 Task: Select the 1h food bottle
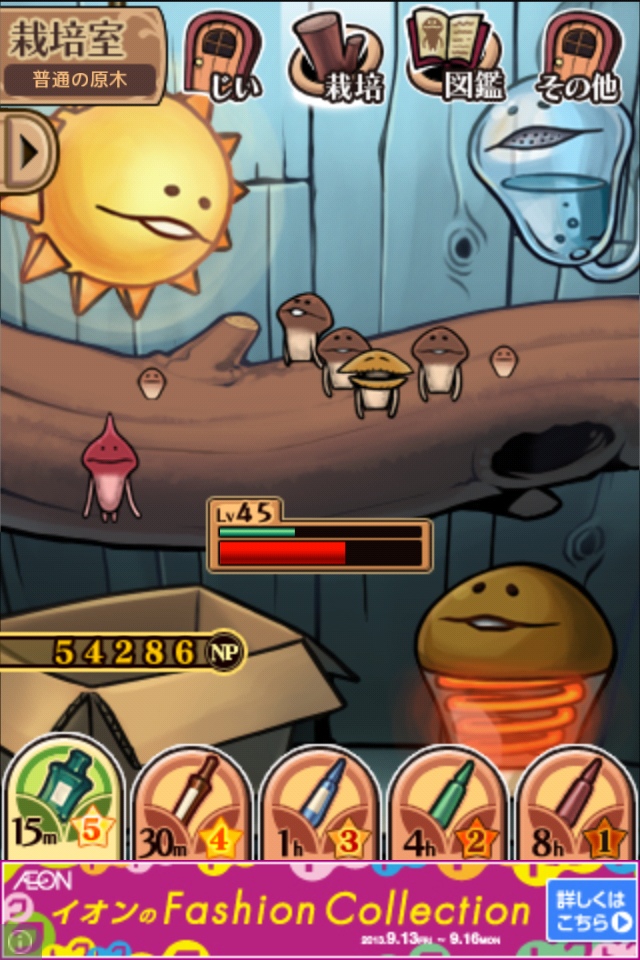click(x=320, y=805)
